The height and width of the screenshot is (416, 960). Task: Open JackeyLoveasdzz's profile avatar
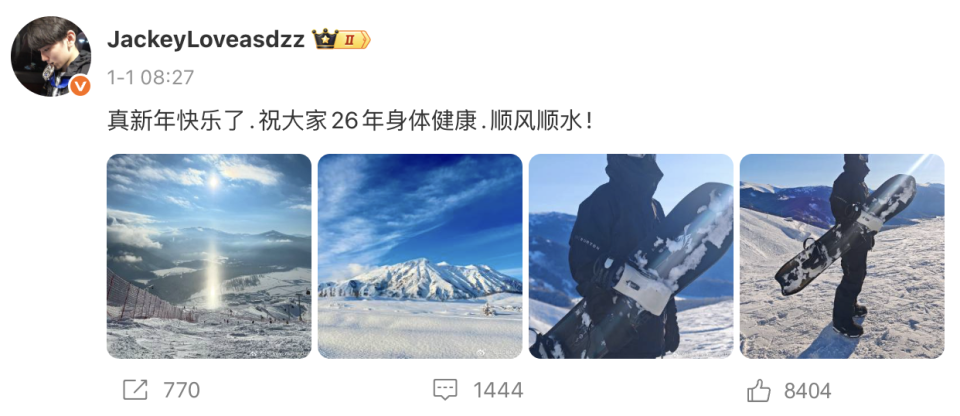(x=51, y=56)
